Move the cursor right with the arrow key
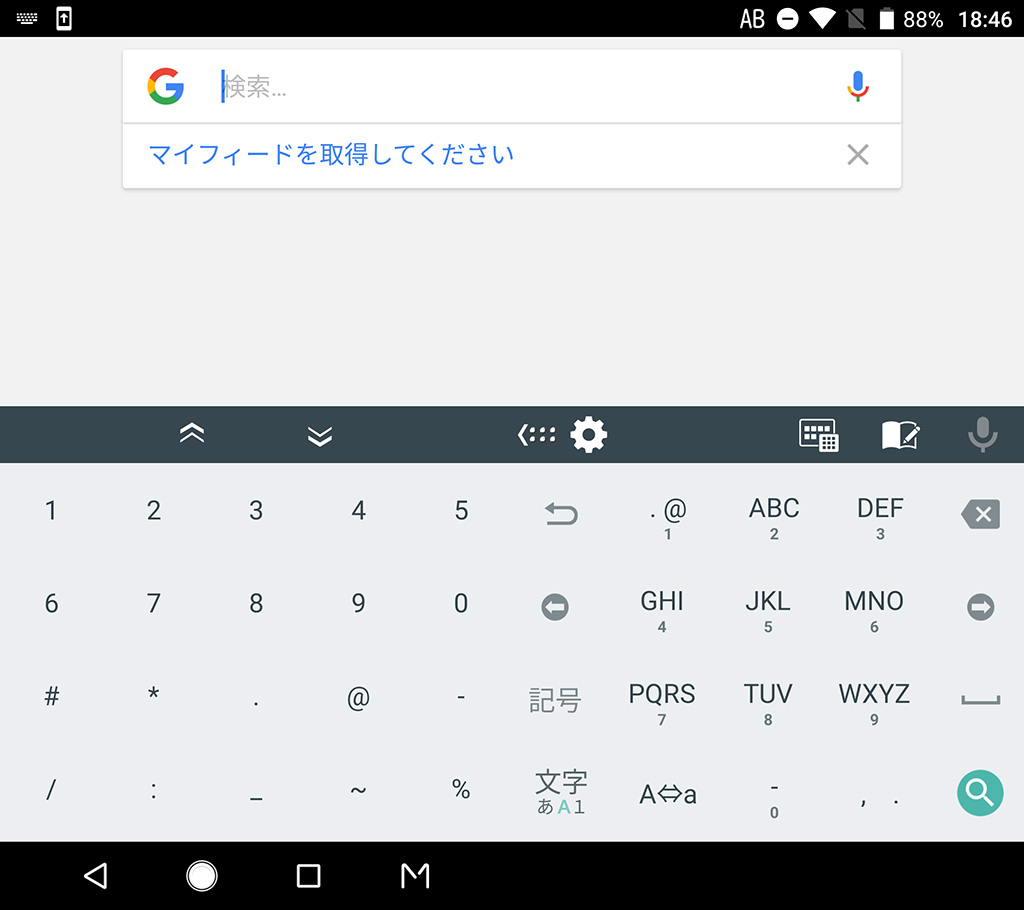This screenshot has width=1024, height=910. click(x=980, y=607)
